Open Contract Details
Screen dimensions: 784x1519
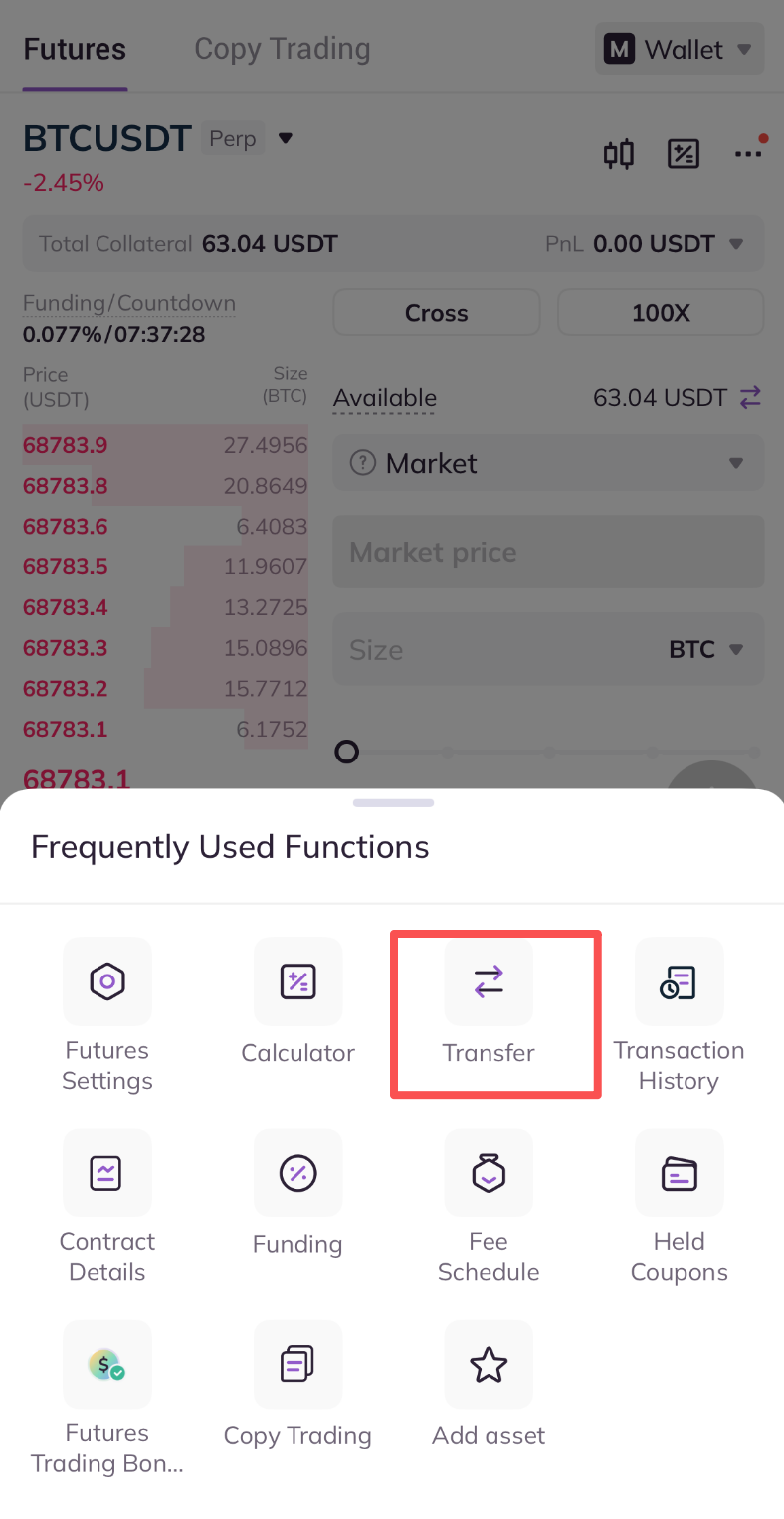click(x=107, y=1174)
